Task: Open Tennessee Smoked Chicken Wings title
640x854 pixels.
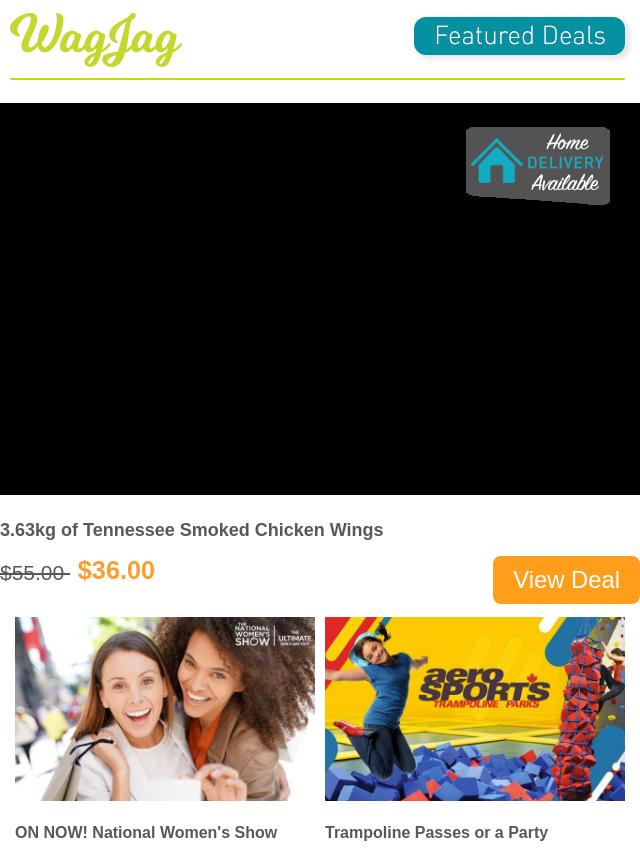Action: (x=192, y=530)
